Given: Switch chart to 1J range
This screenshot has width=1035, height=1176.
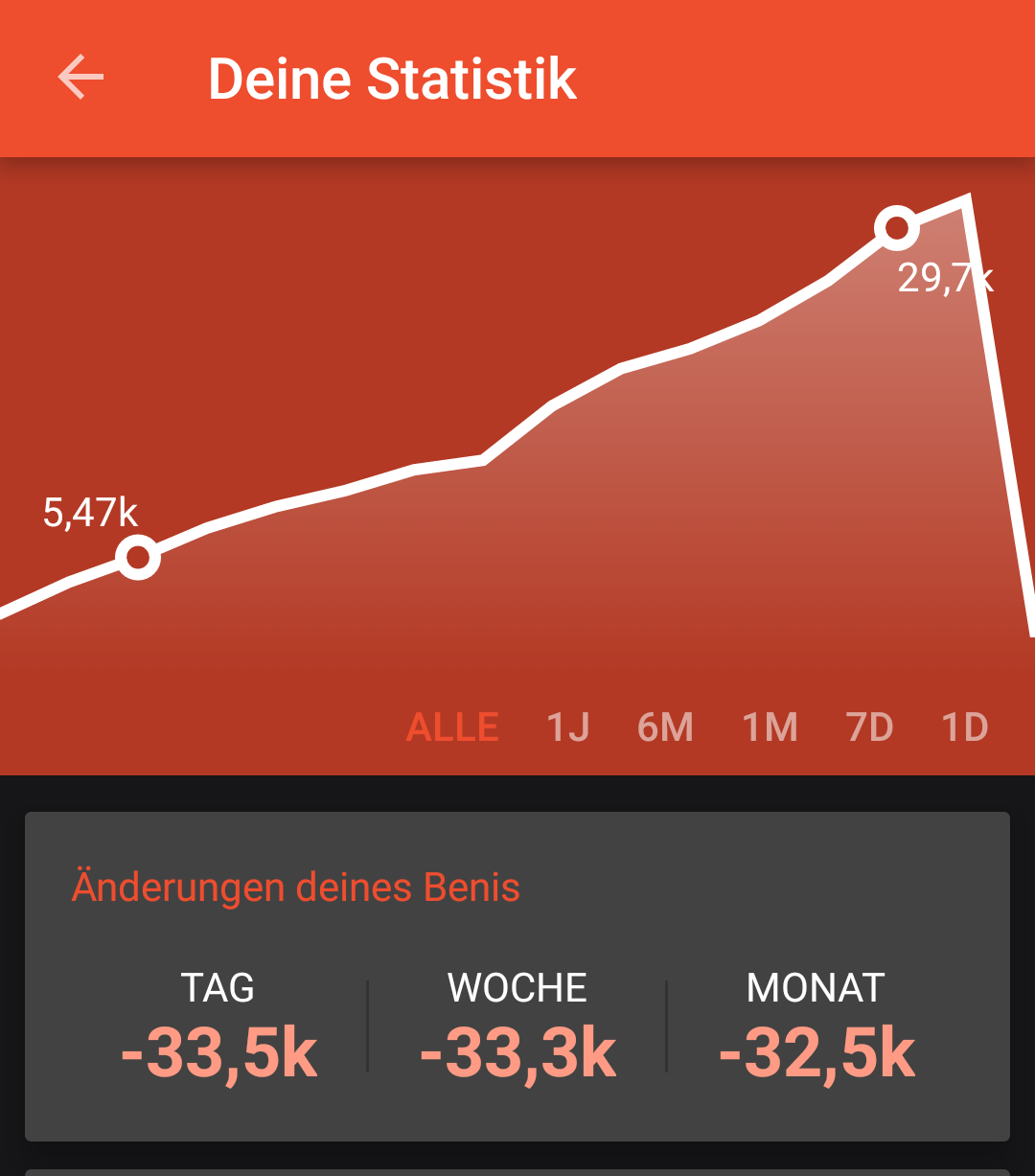Looking at the screenshot, I should 568,727.
